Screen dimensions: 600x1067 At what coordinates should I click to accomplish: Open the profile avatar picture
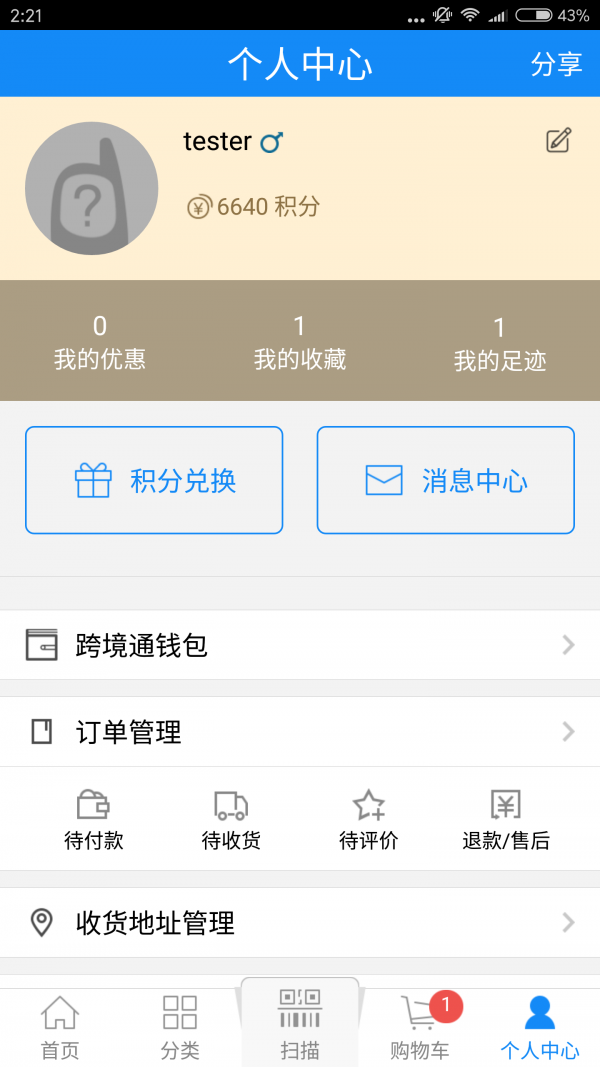91,188
